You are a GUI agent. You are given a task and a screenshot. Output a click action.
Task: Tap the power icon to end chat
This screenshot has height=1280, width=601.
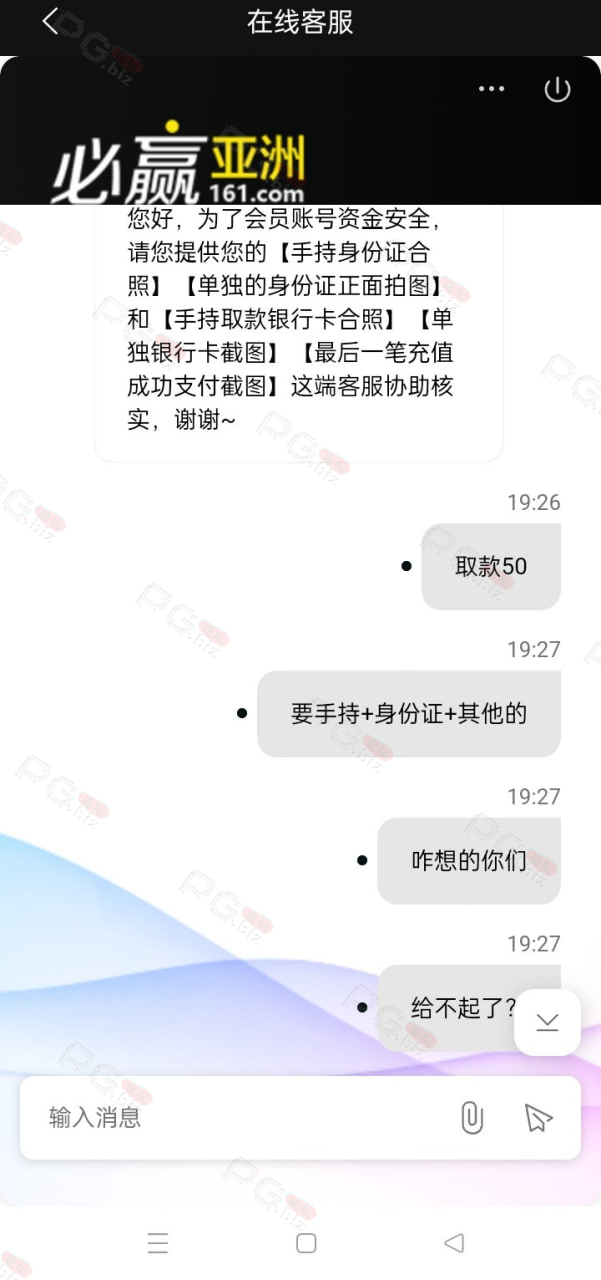[557, 89]
